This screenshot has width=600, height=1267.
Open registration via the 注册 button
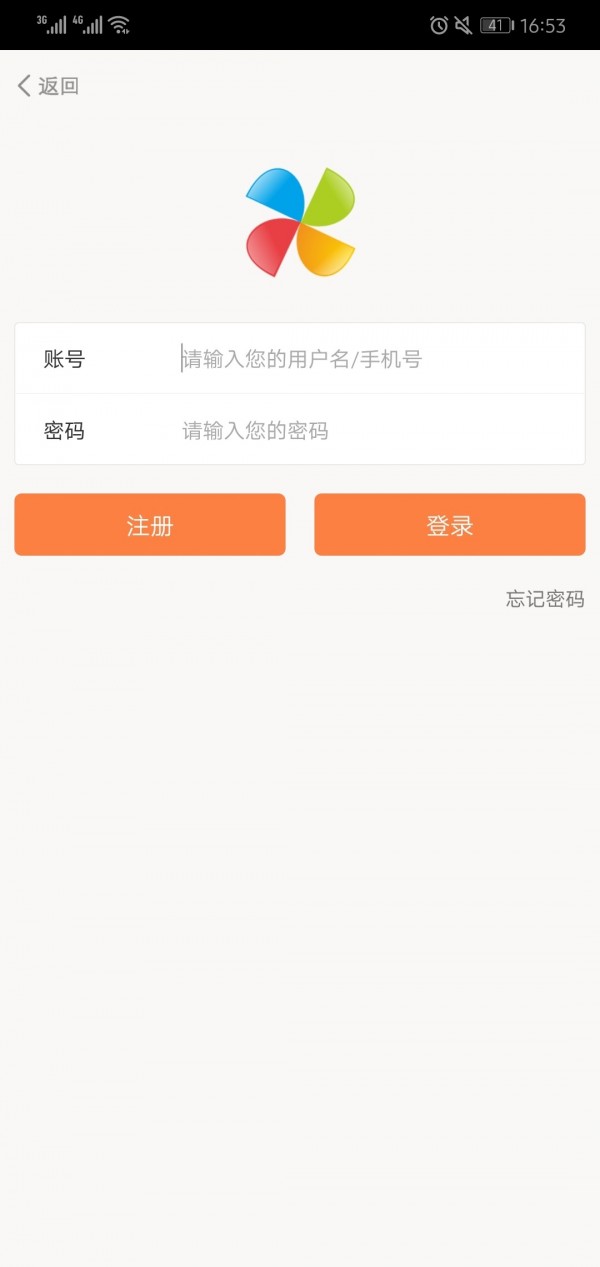click(150, 525)
